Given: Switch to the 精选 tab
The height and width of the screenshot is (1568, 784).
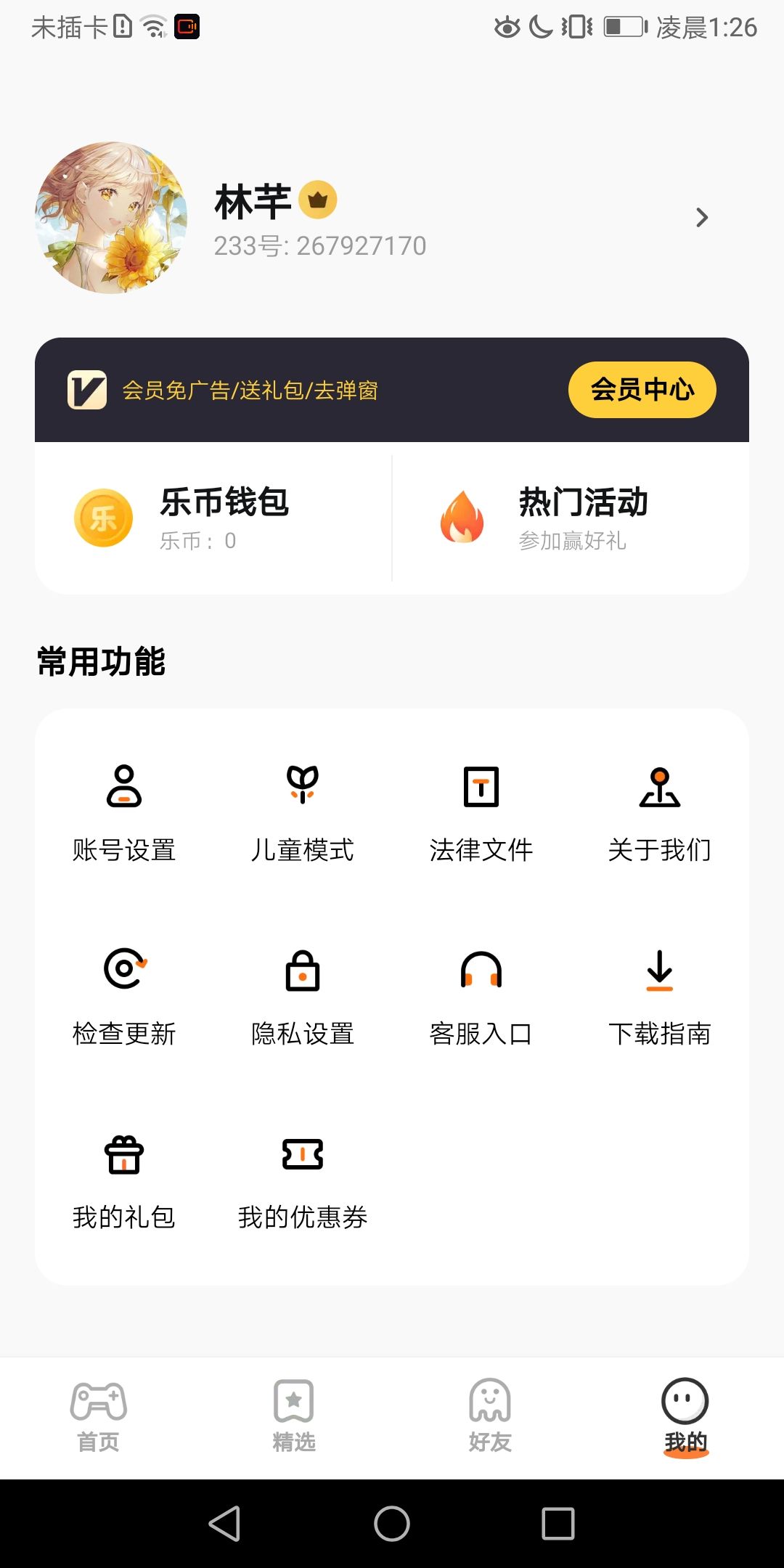Looking at the screenshot, I should 294,1417.
